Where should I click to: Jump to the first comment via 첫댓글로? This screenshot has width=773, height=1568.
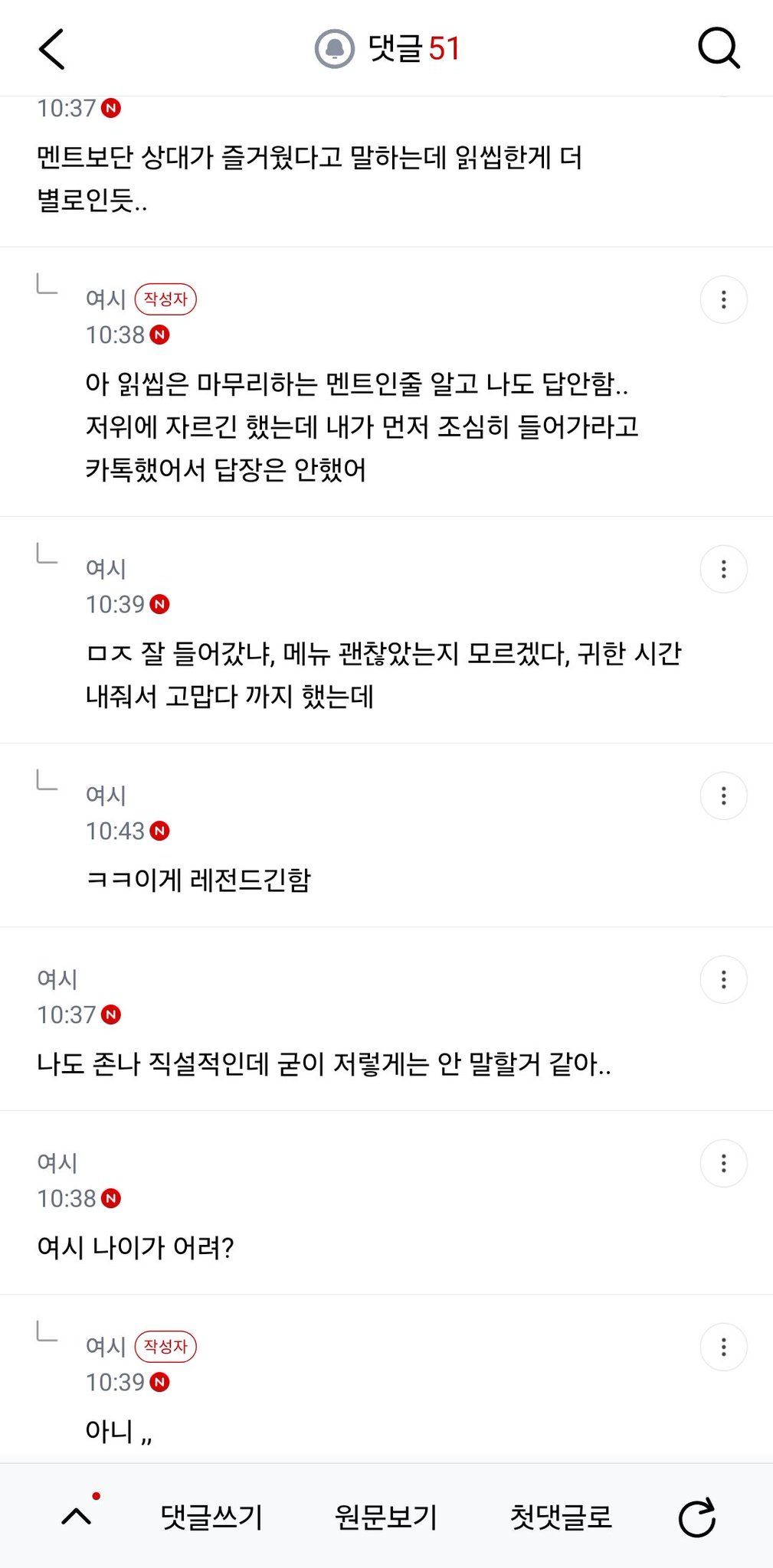tap(562, 1517)
